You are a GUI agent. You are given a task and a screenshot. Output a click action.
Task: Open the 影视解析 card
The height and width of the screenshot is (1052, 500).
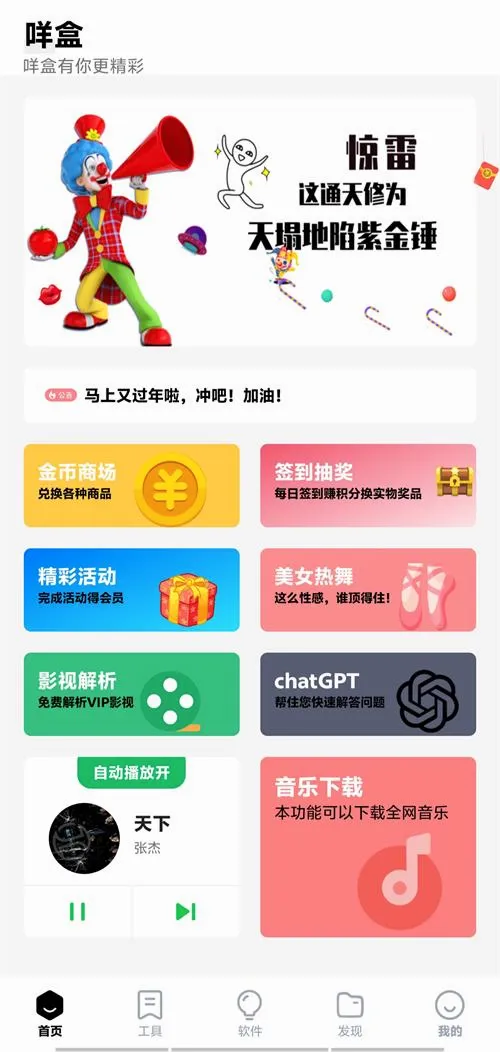click(132, 694)
